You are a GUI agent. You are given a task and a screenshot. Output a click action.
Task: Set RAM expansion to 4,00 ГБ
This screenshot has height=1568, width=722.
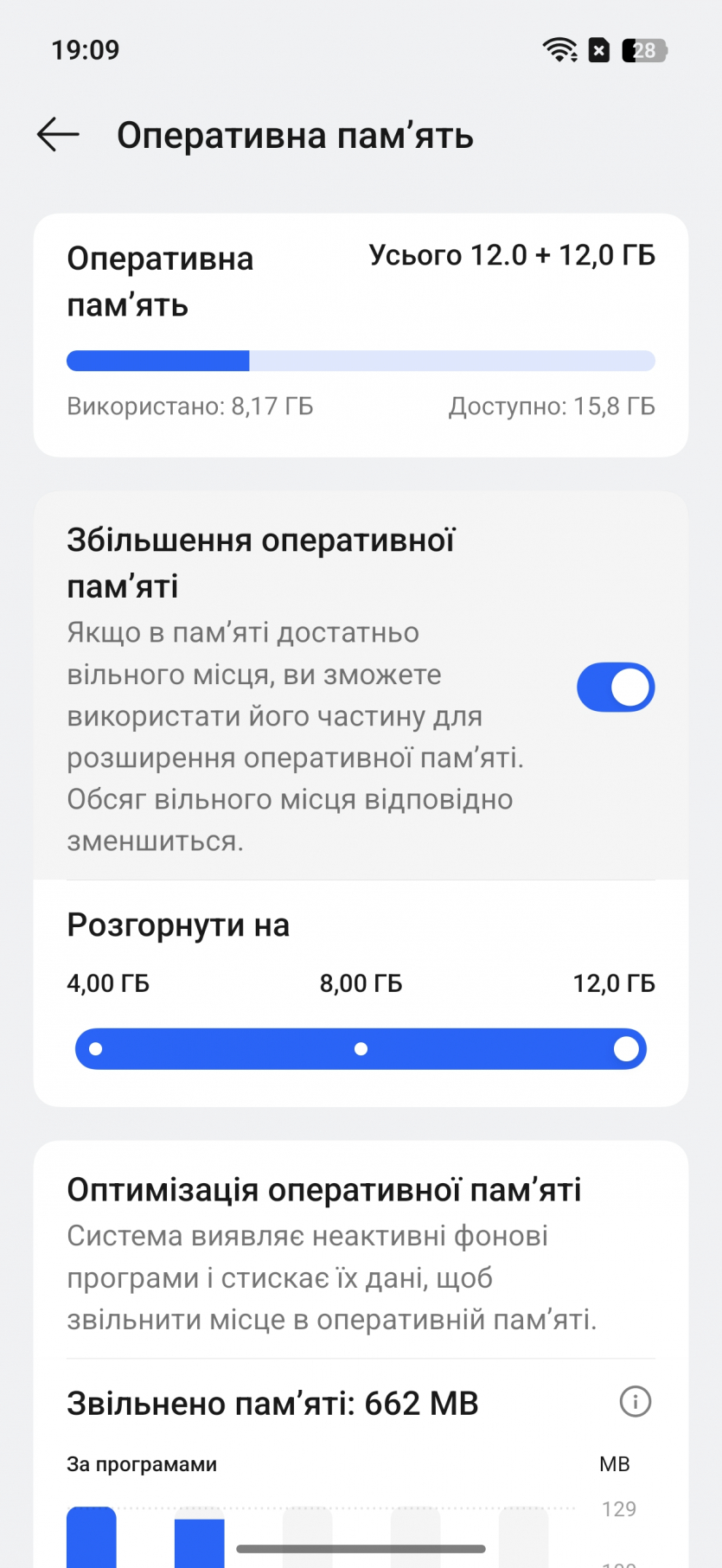point(96,1049)
